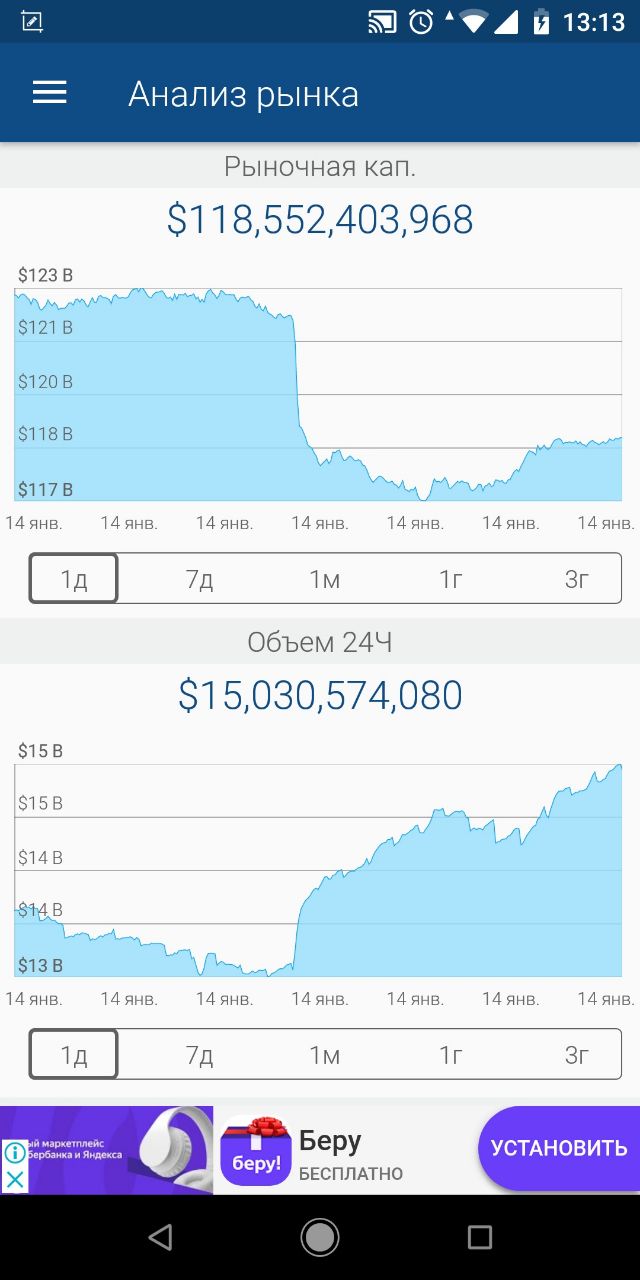Switch market cap chart to 1м
Viewport: 640px width, 1280px height.
pyautogui.click(x=324, y=579)
